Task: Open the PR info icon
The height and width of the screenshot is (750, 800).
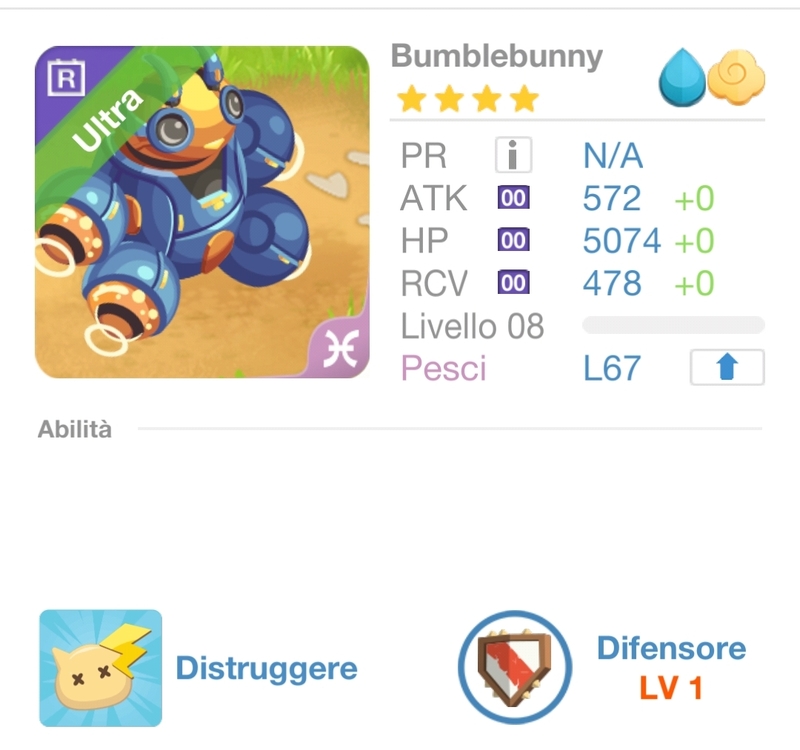Action: (x=513, y=155)
